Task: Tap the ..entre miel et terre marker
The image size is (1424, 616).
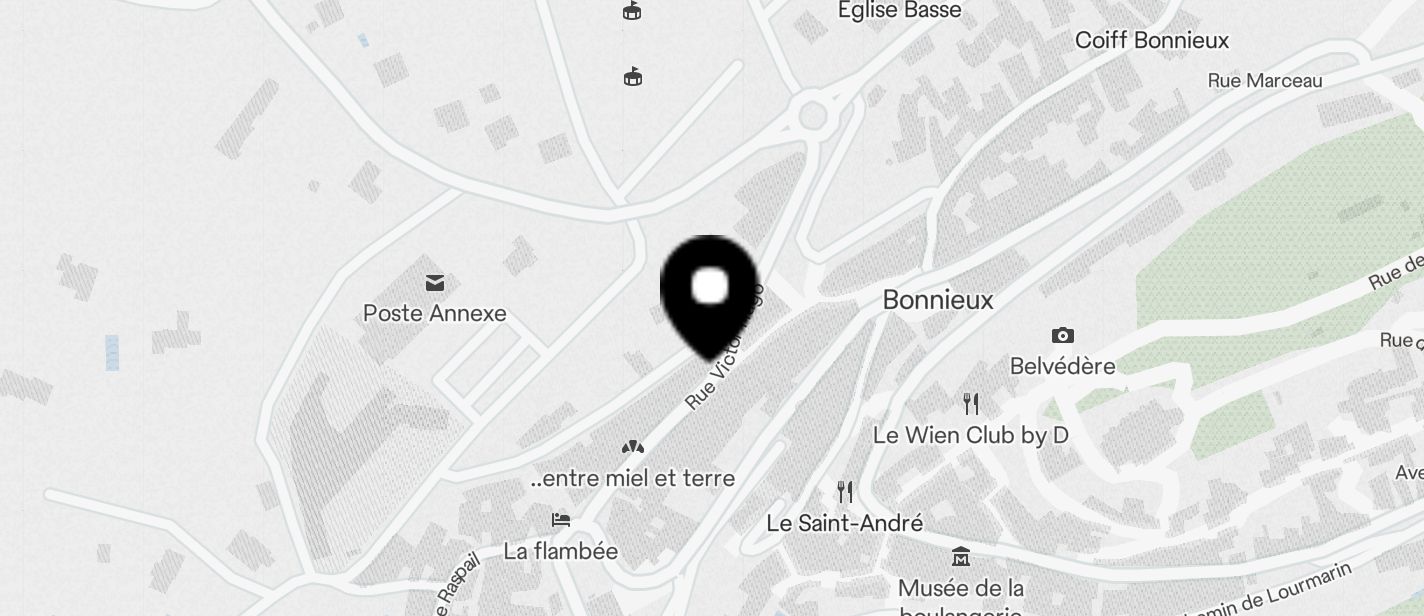Action: tap(632, 447)
